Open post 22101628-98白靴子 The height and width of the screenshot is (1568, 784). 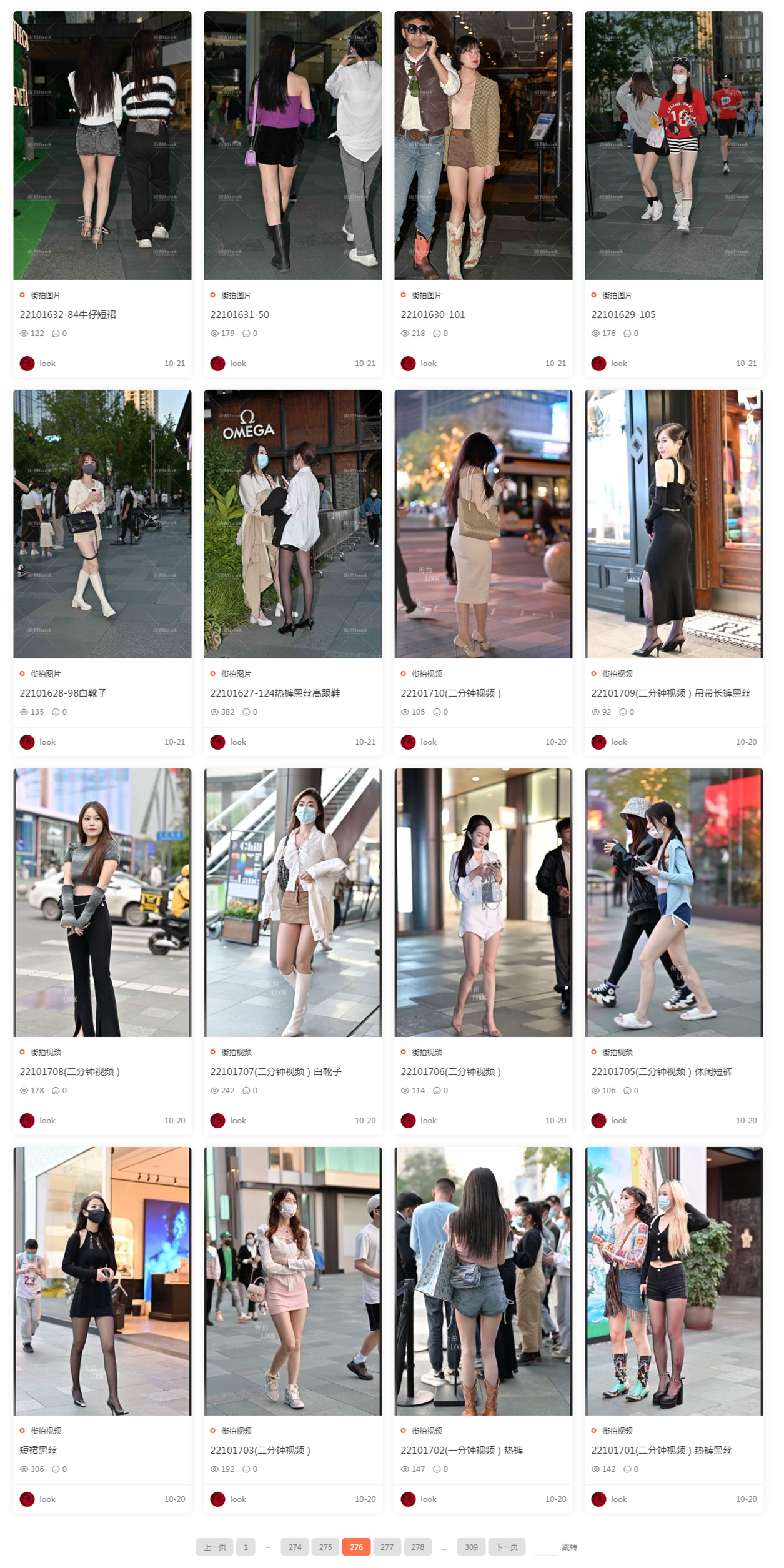[x=63, y=693]
